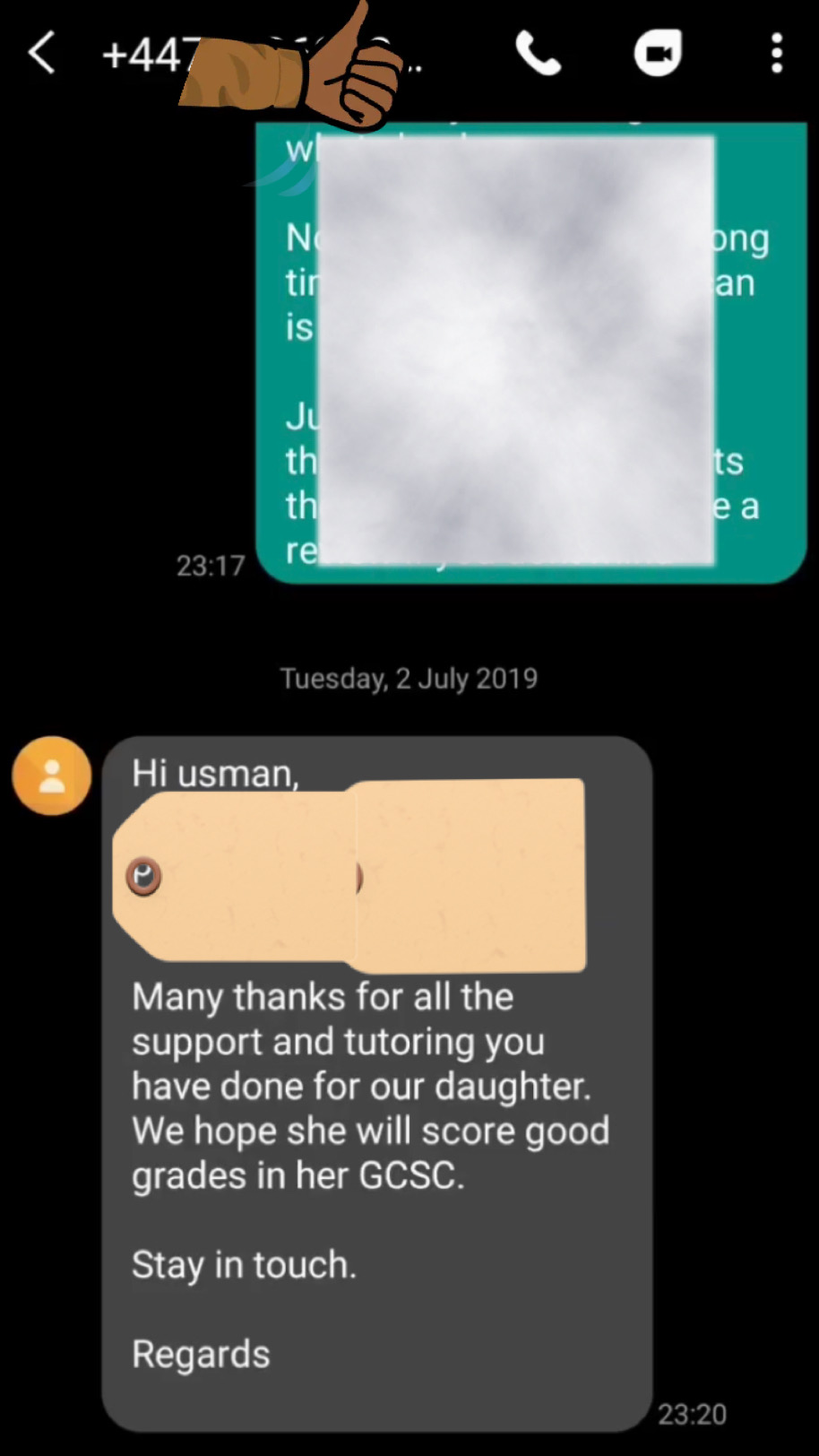Go back to the conversations list
Viewport: 819px width, 1456px height.
coord(42,54)
